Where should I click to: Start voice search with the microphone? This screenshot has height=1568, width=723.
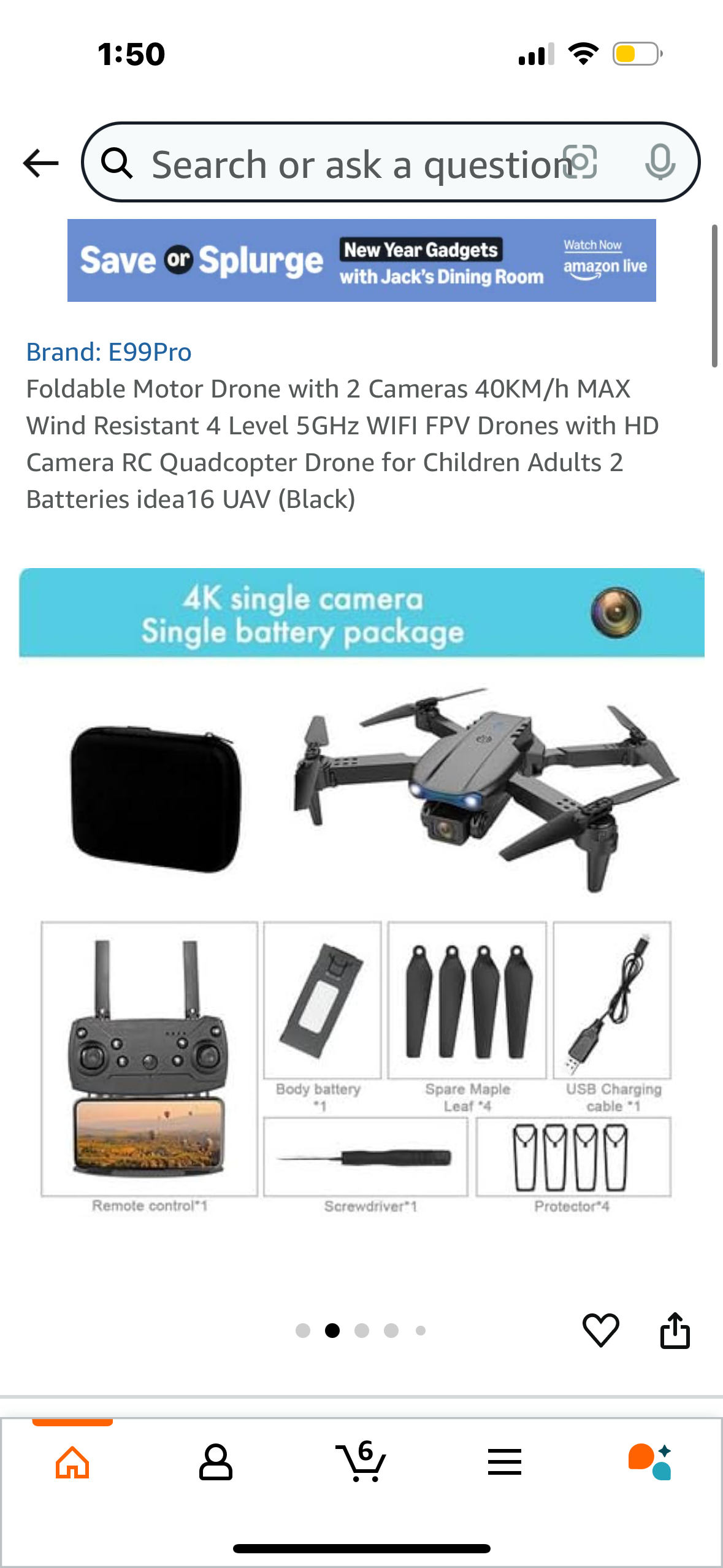click(660, 163)
